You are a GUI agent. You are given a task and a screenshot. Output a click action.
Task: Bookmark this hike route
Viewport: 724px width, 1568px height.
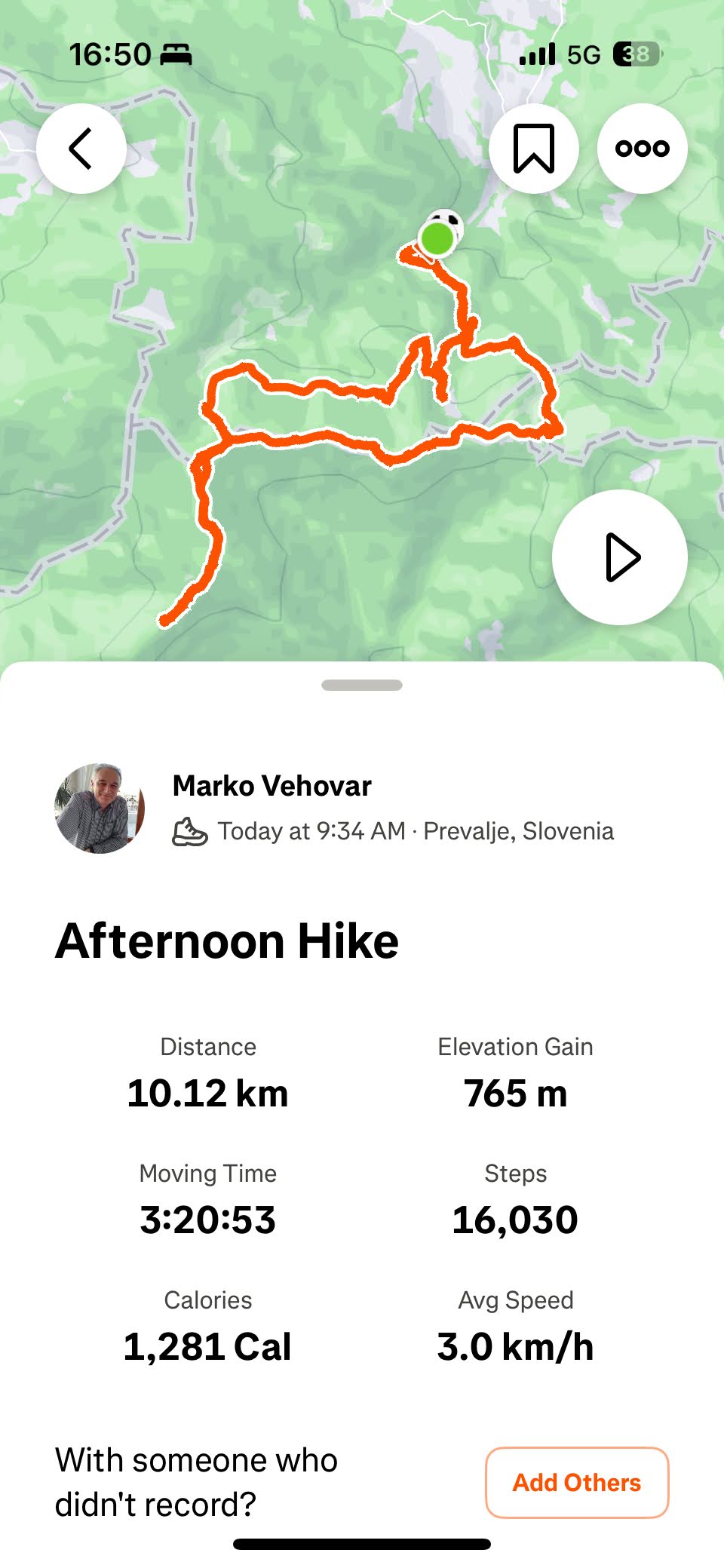click(533, 149)
